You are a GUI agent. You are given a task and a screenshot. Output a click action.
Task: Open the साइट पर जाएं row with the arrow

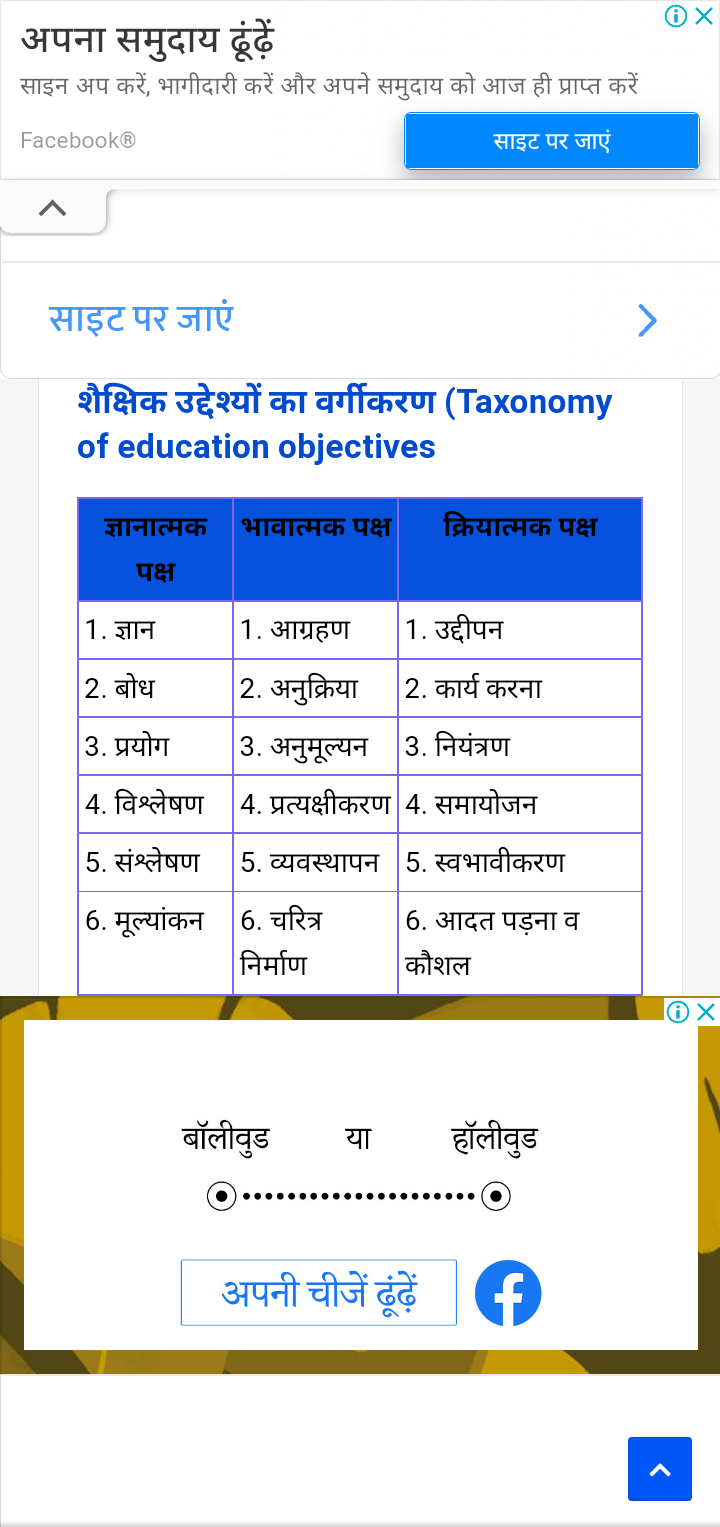coord(360,320)
